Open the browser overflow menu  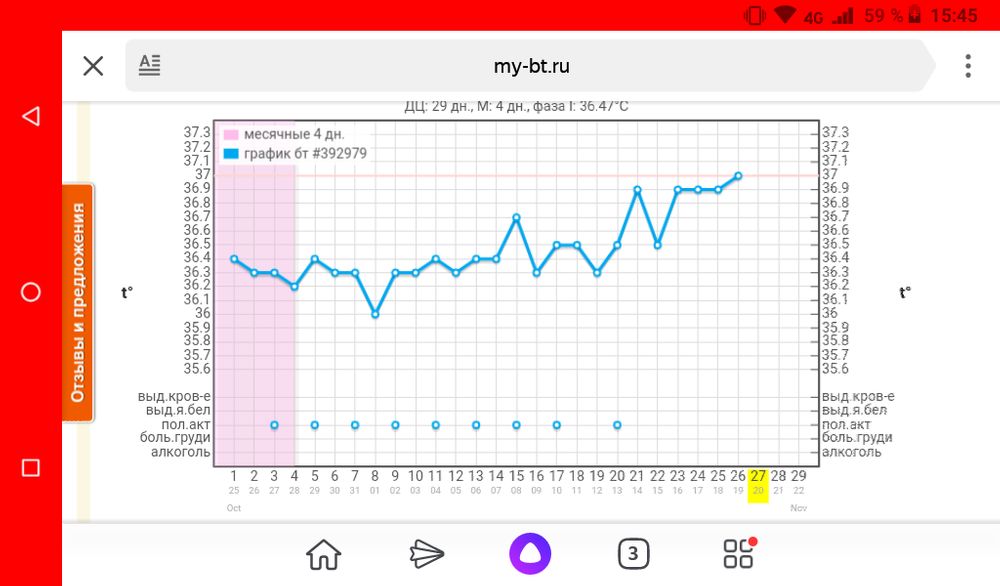point(967,67)
